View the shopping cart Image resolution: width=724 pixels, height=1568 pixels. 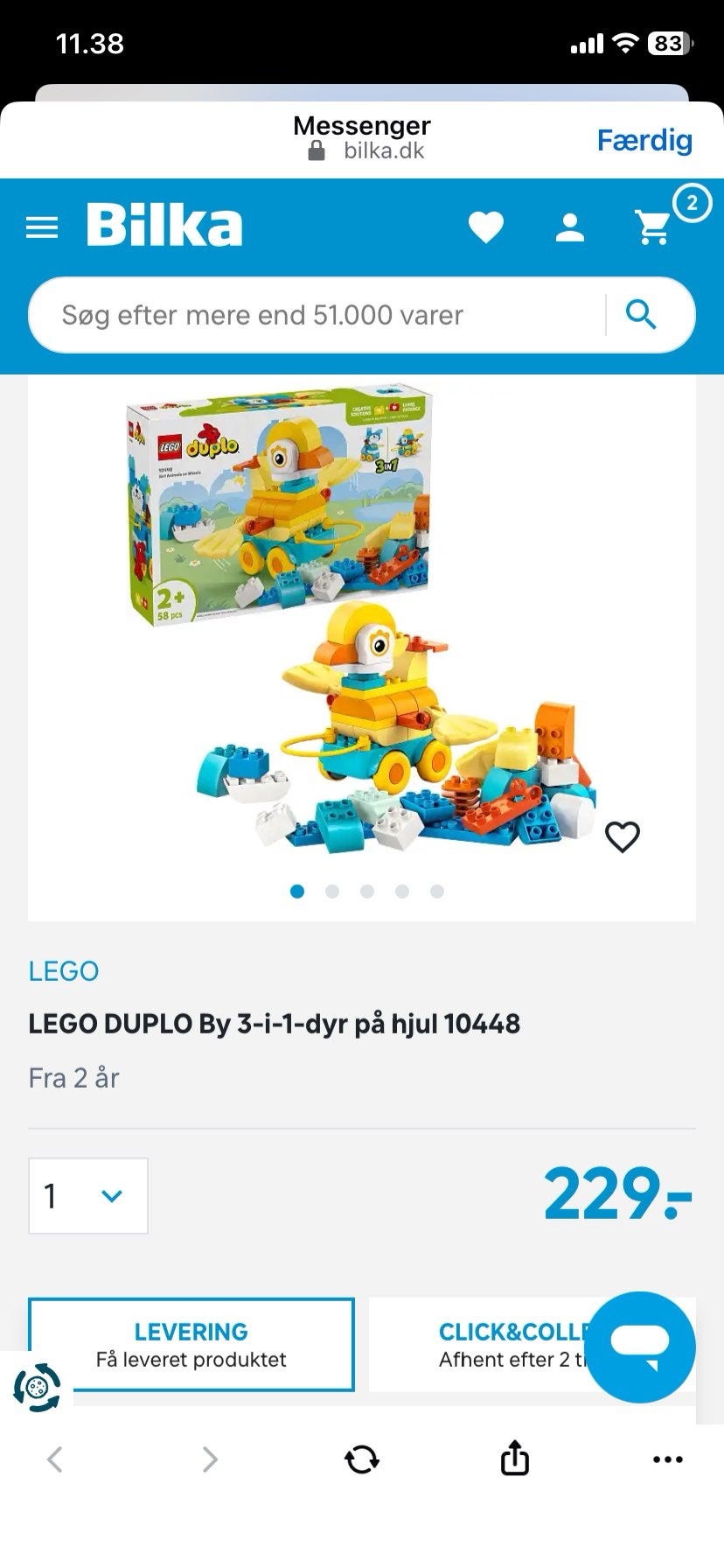[654, 227]
